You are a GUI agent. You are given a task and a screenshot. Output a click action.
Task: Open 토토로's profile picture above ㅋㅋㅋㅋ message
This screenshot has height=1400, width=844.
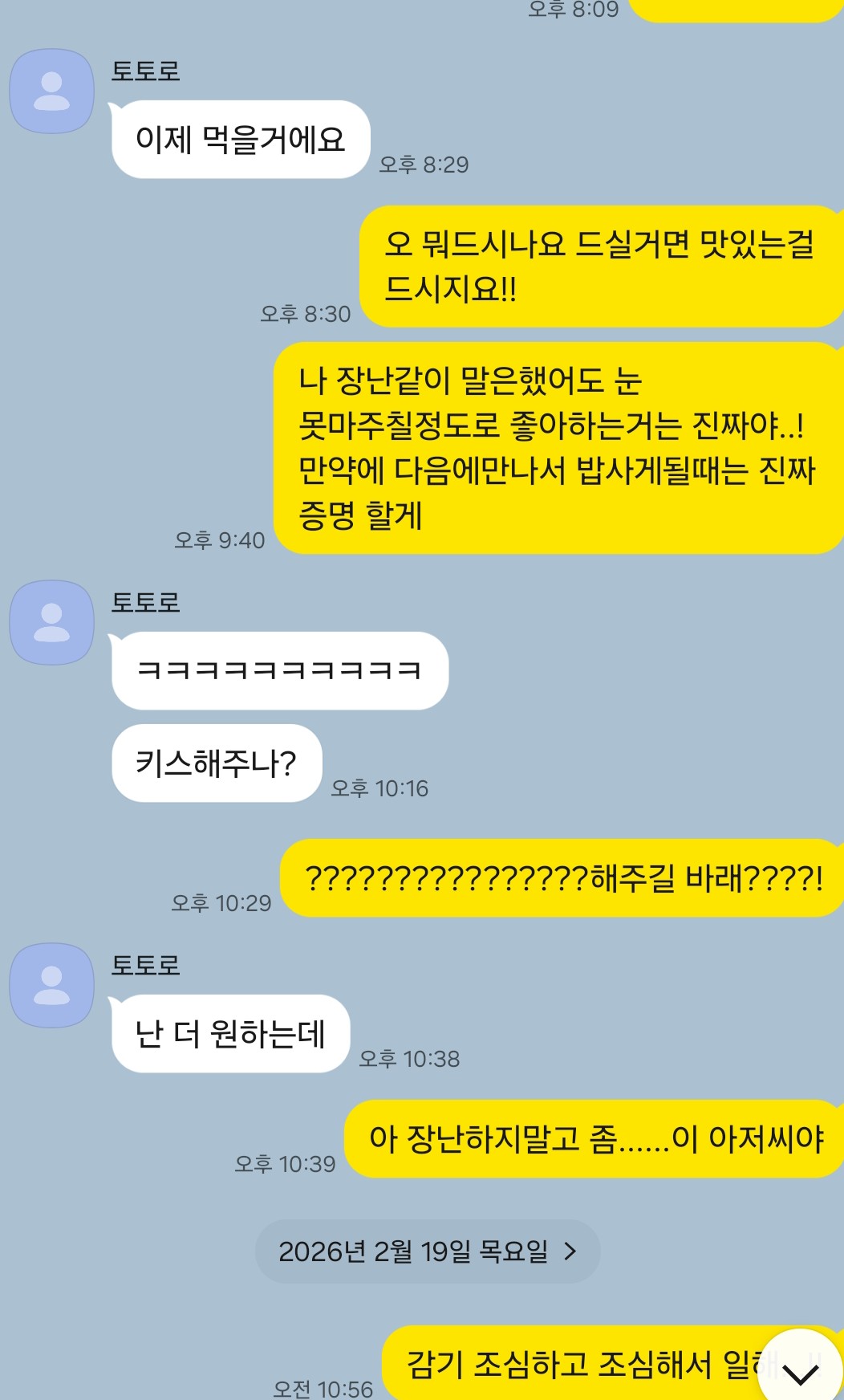(52, 623)
